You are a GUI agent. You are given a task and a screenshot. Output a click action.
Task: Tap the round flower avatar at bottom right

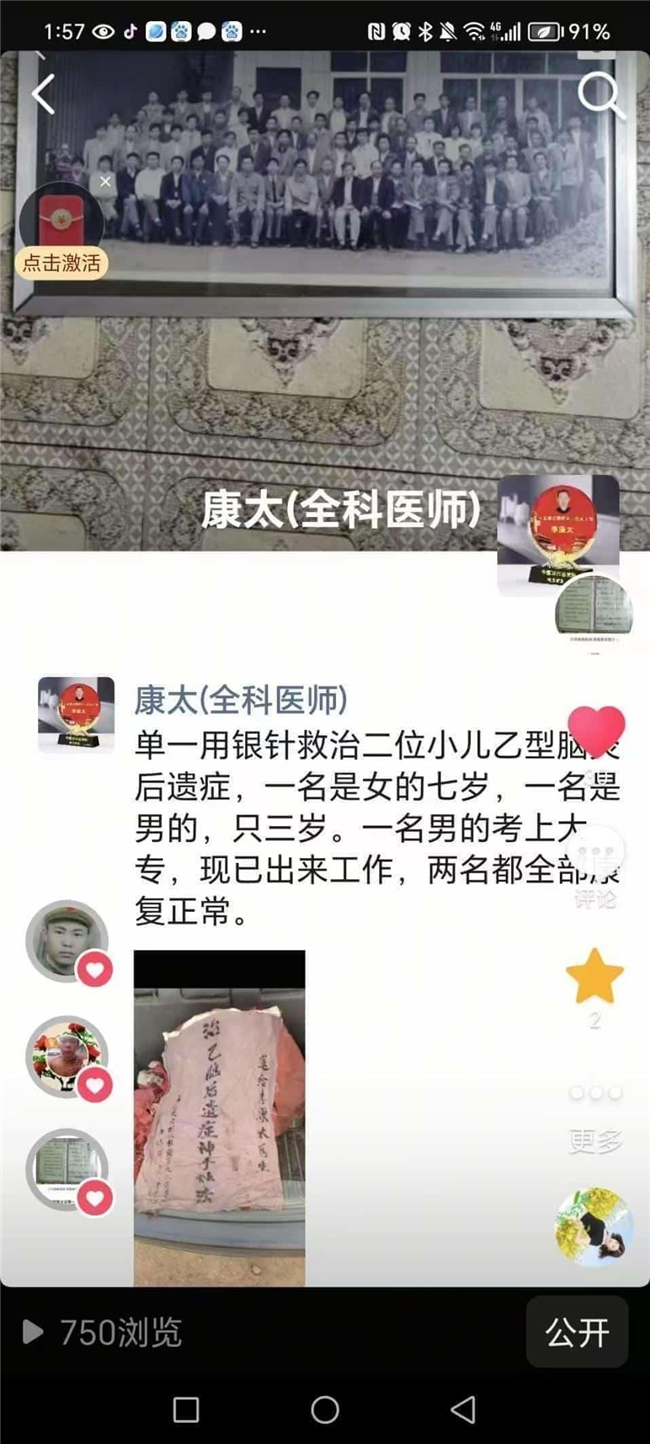(x=594, y=1227)
